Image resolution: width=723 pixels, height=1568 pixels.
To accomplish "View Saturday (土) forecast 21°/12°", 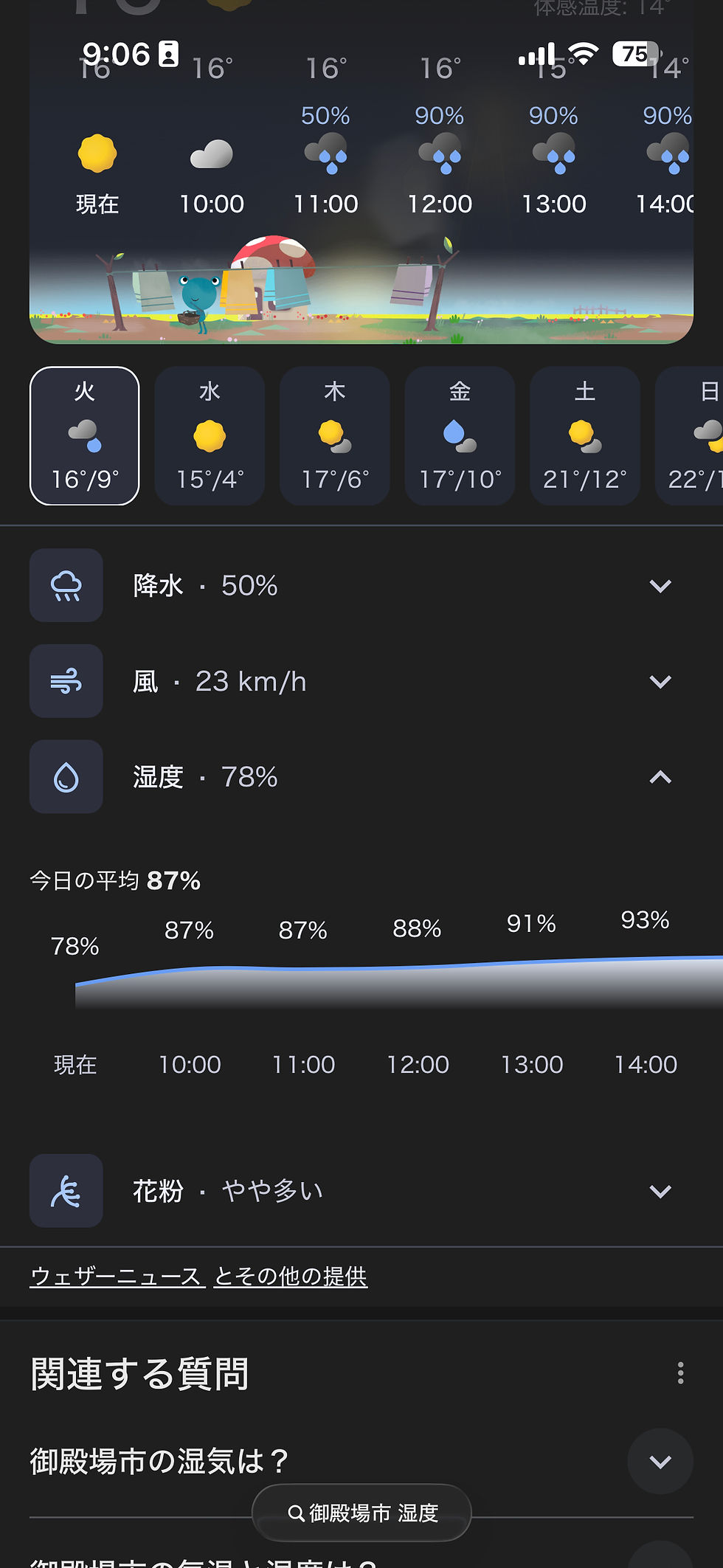I will coord(584,435).
